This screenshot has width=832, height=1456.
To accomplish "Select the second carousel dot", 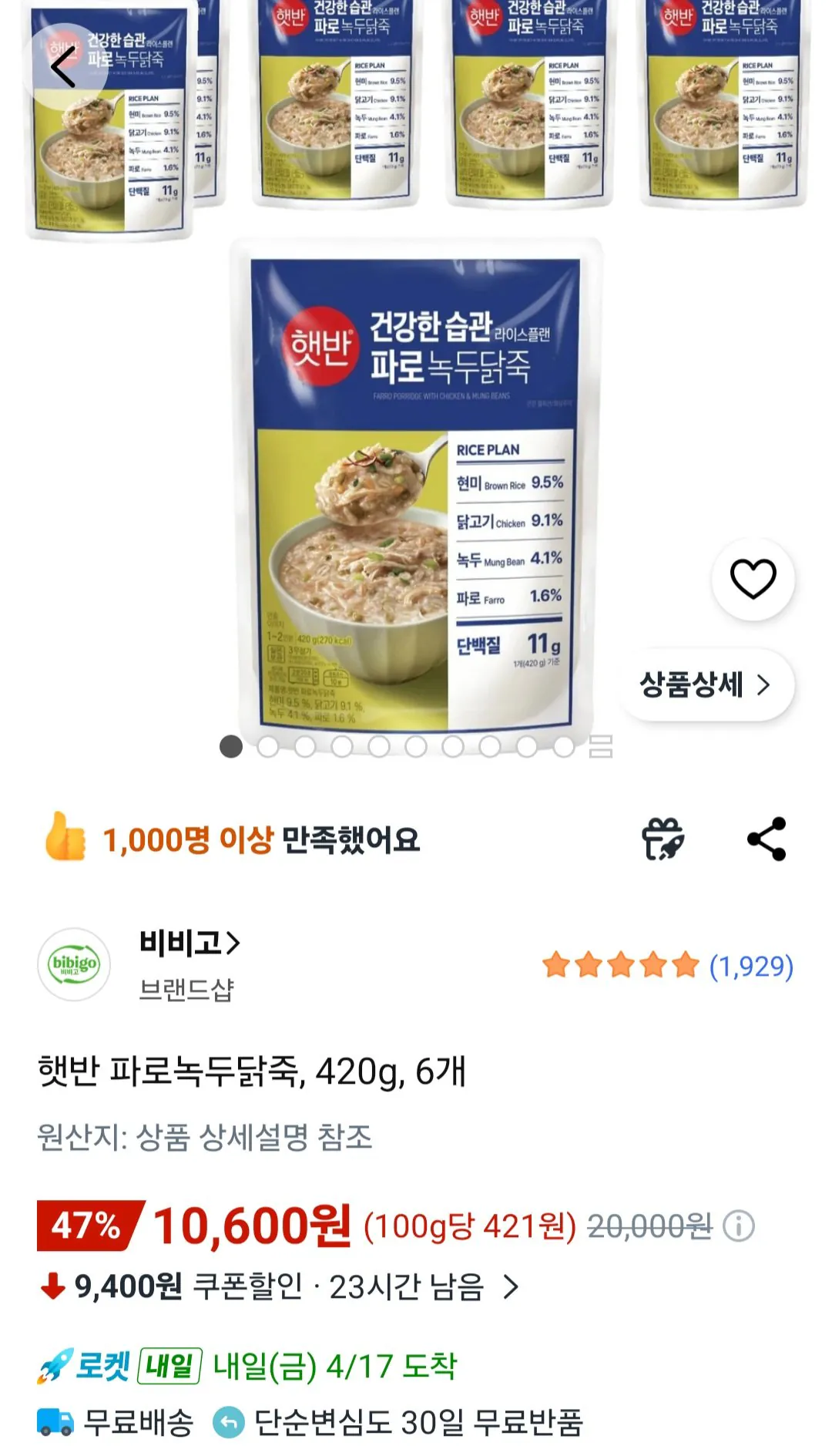I will (x=268, y=745).
